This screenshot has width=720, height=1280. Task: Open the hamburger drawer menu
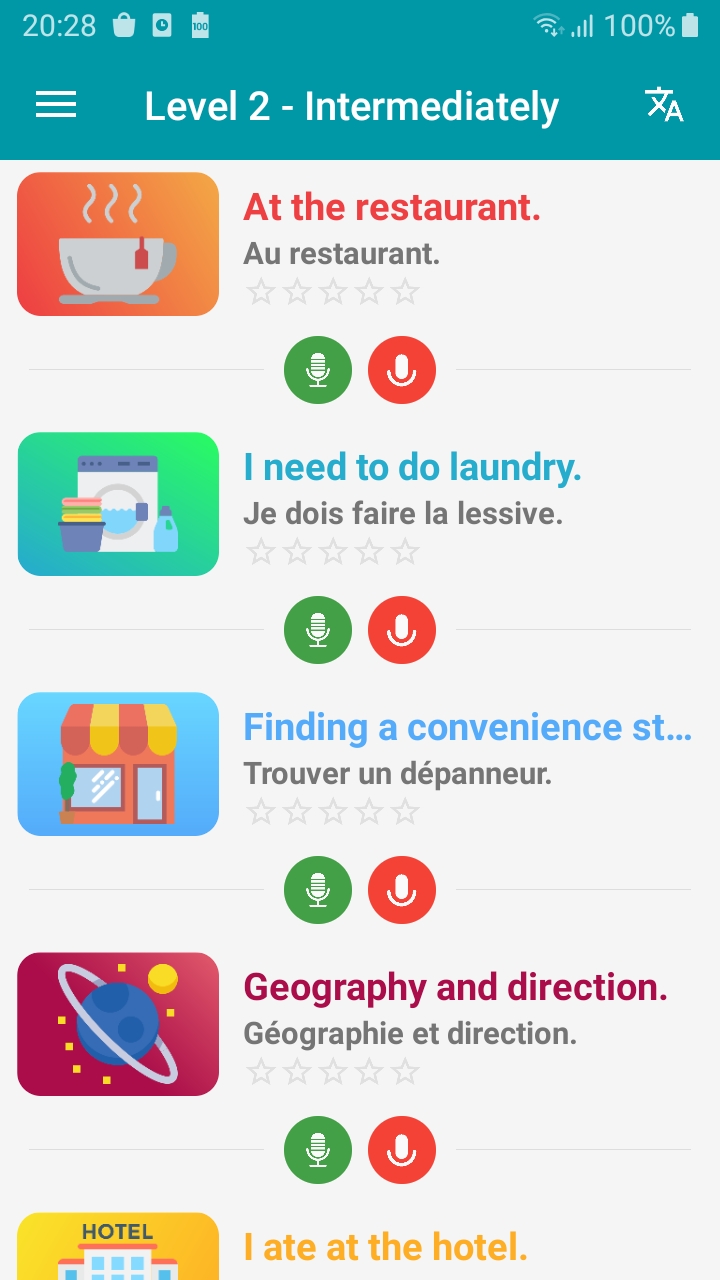coord(56,105)
